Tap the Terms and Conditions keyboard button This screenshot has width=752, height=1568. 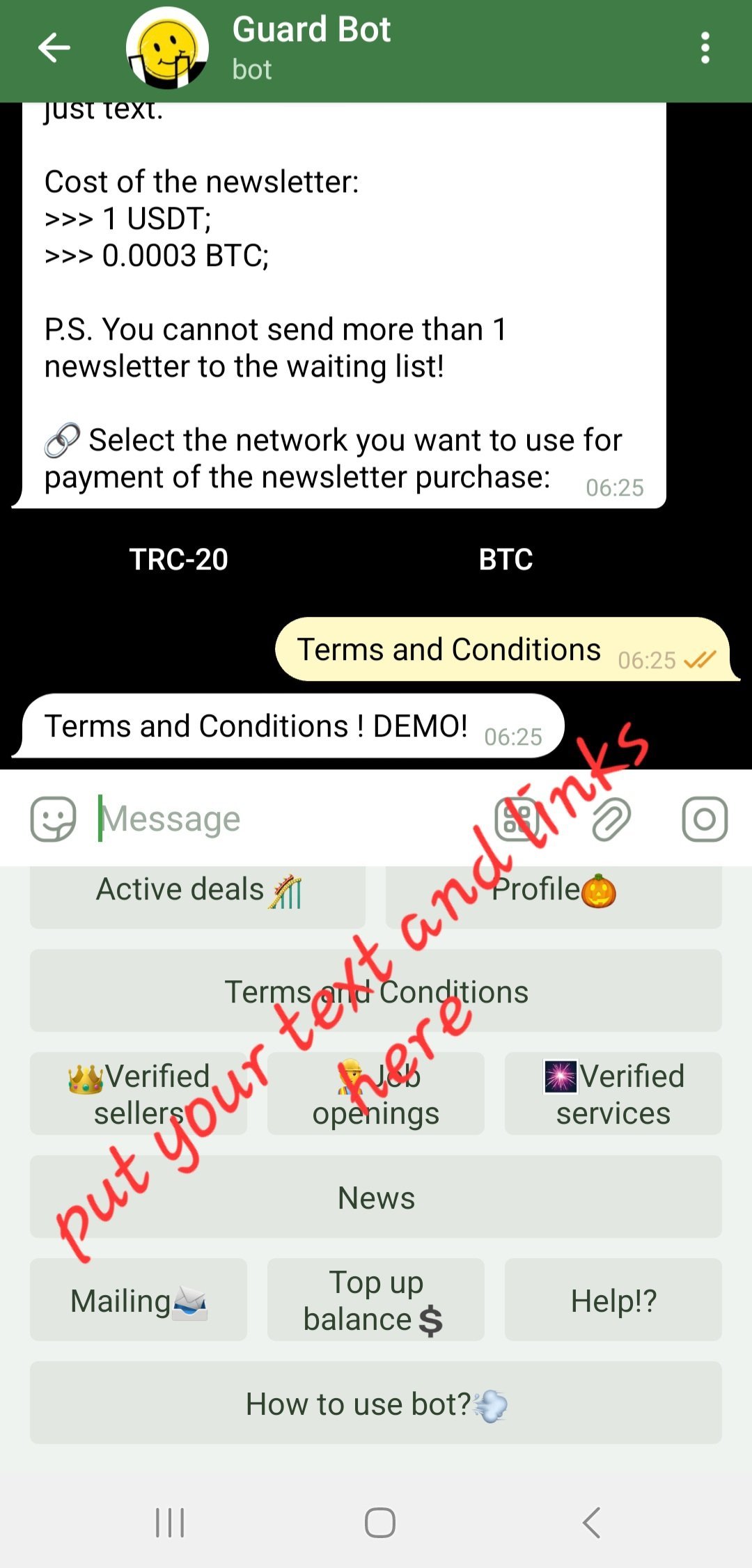(x=376, y=991)
